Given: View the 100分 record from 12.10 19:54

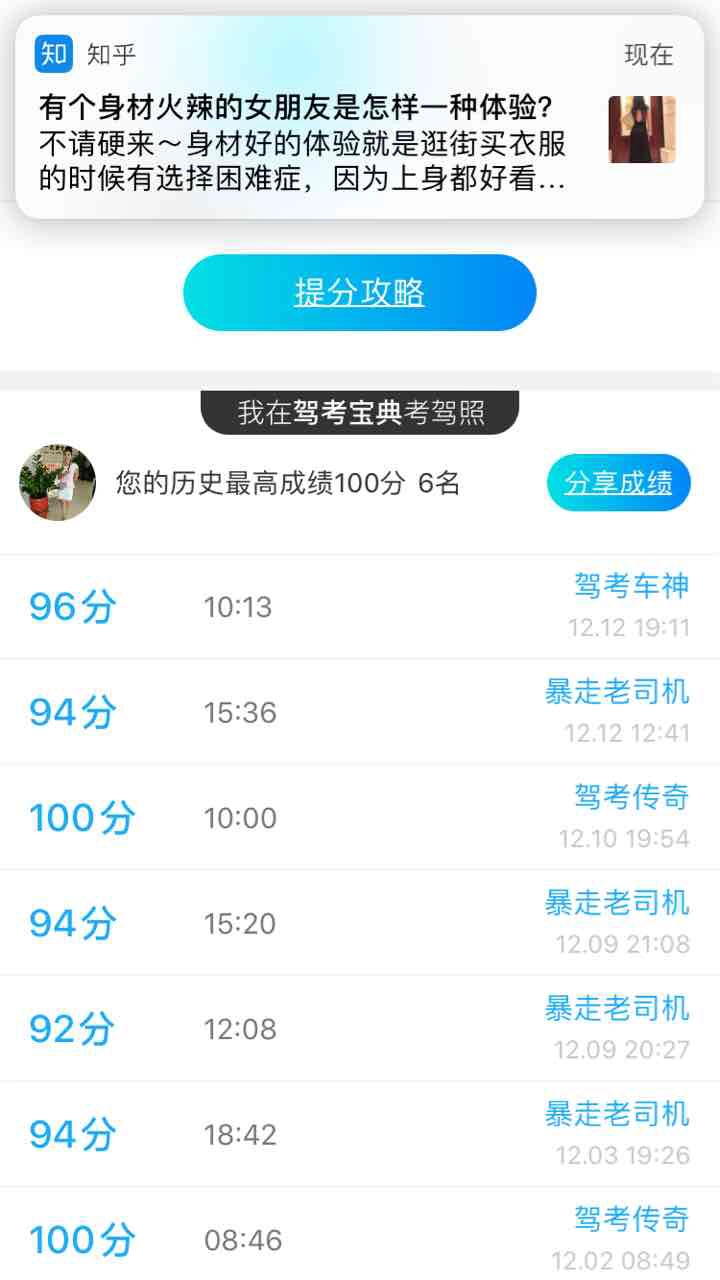Looking at the screenshot, I should pyautogui.click(x=360, y=818).
